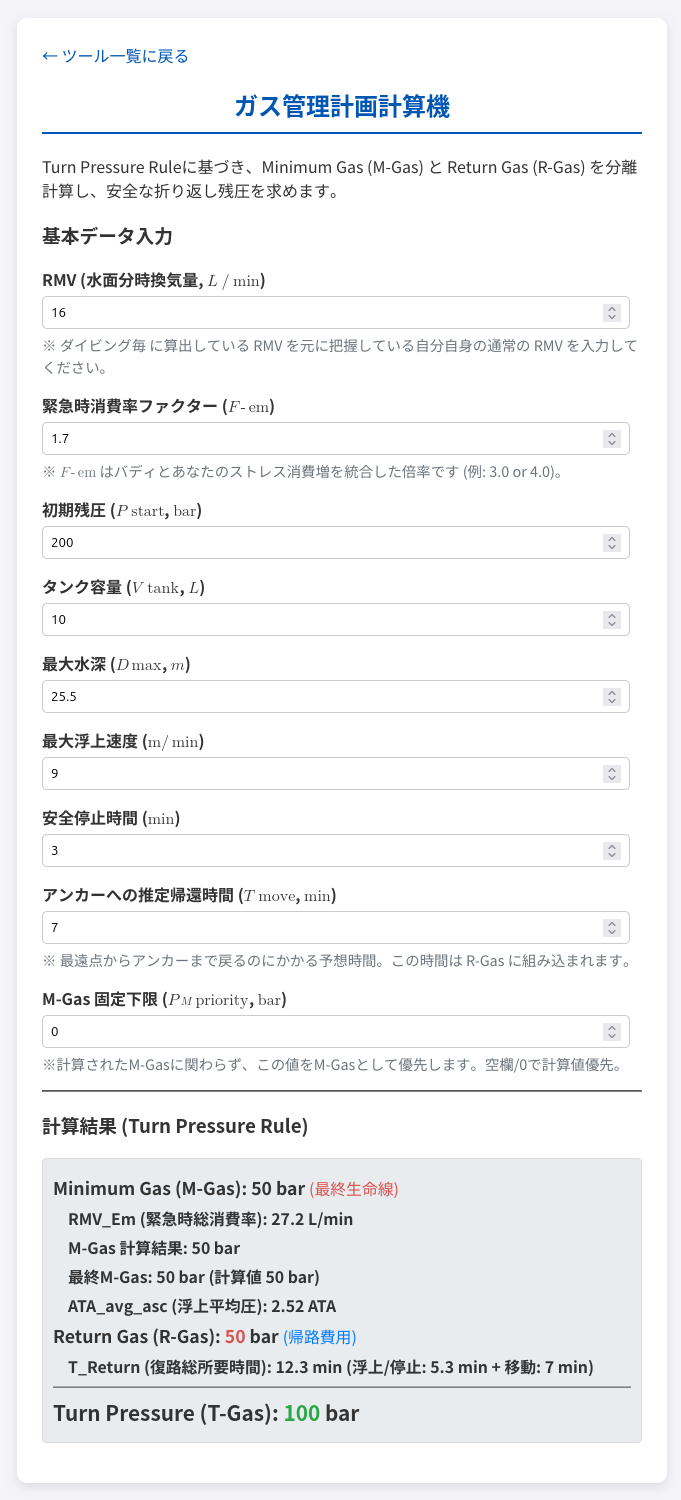Tap the アンカーへの推定帰還時間 field
Viewport: 681px width, 1500px height.
click(320, 928)
